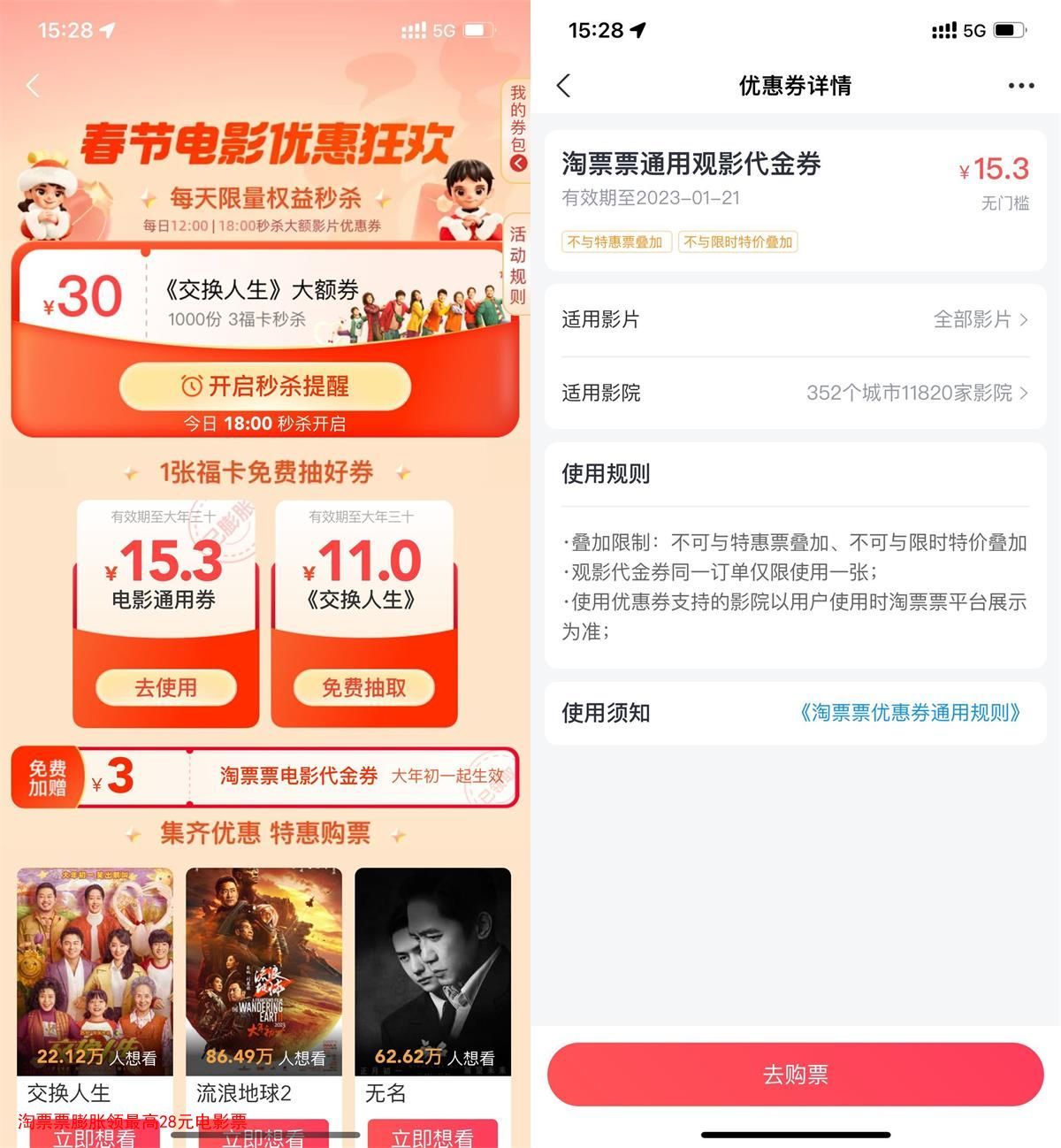Open the 交换人生 movie poster

tap(95, 970)
